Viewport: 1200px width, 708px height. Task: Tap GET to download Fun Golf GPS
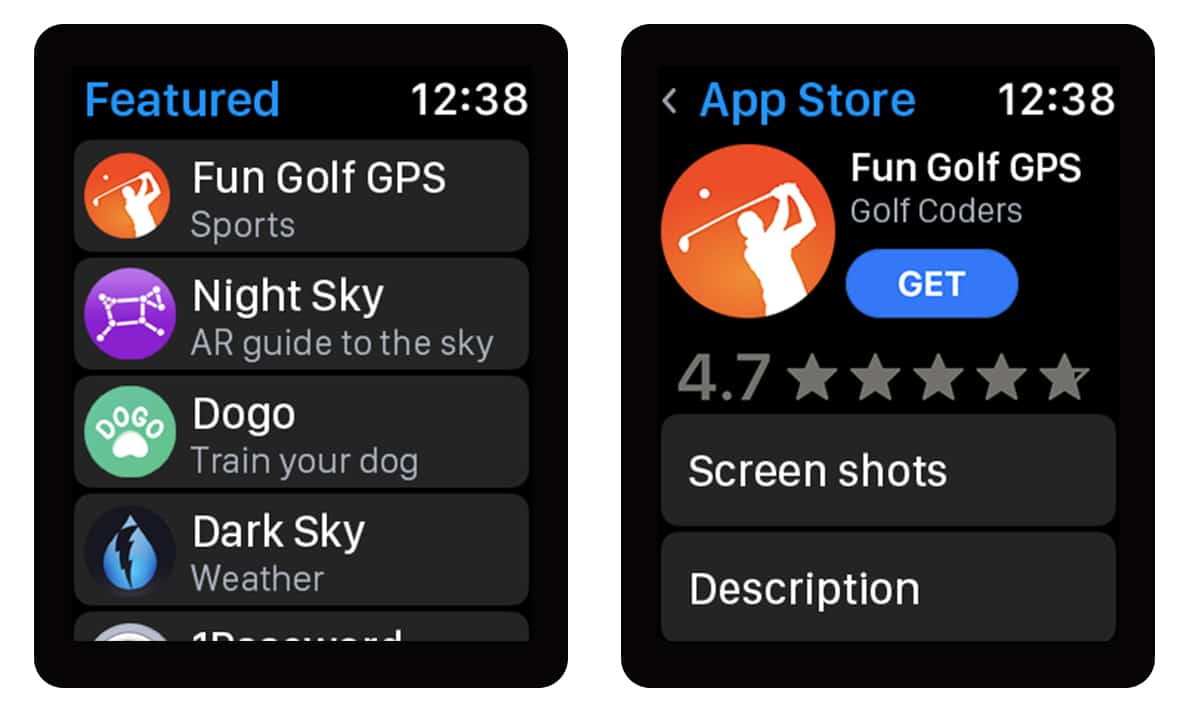tap(931, 284)
